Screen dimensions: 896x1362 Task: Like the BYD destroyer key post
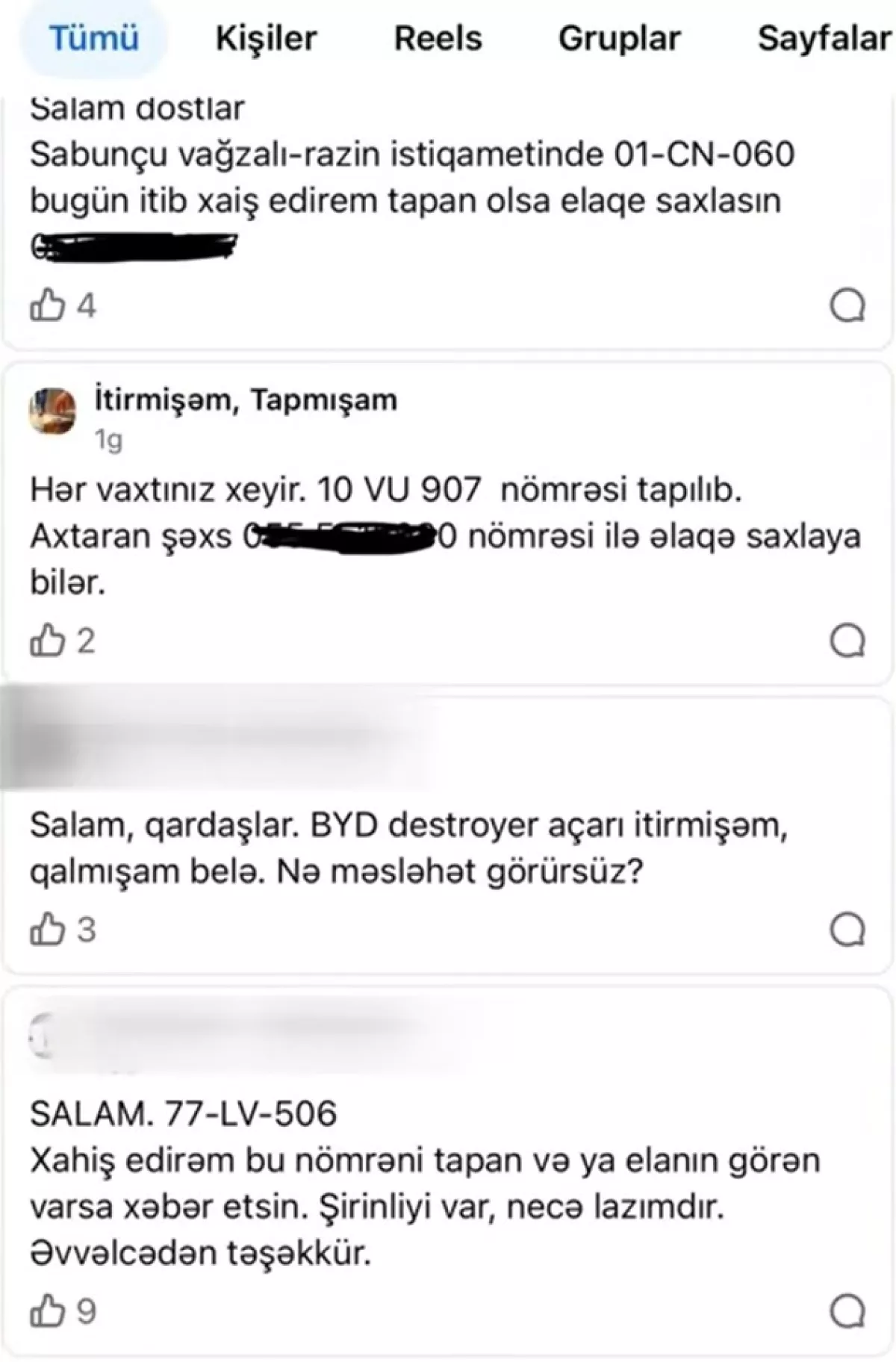tap(48, 930)
